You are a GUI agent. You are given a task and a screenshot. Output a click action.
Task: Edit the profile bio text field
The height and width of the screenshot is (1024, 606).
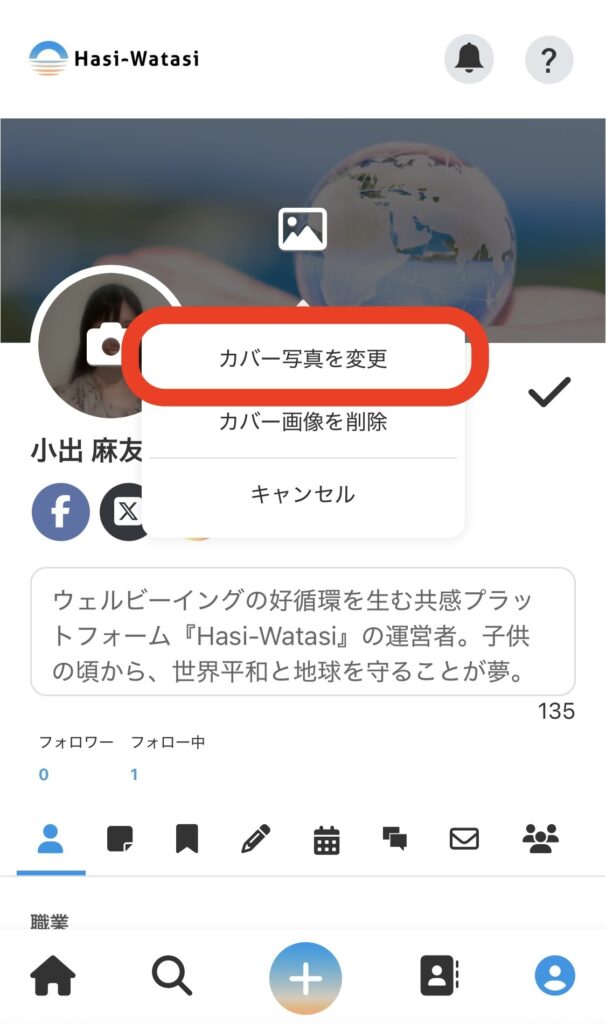302,631
